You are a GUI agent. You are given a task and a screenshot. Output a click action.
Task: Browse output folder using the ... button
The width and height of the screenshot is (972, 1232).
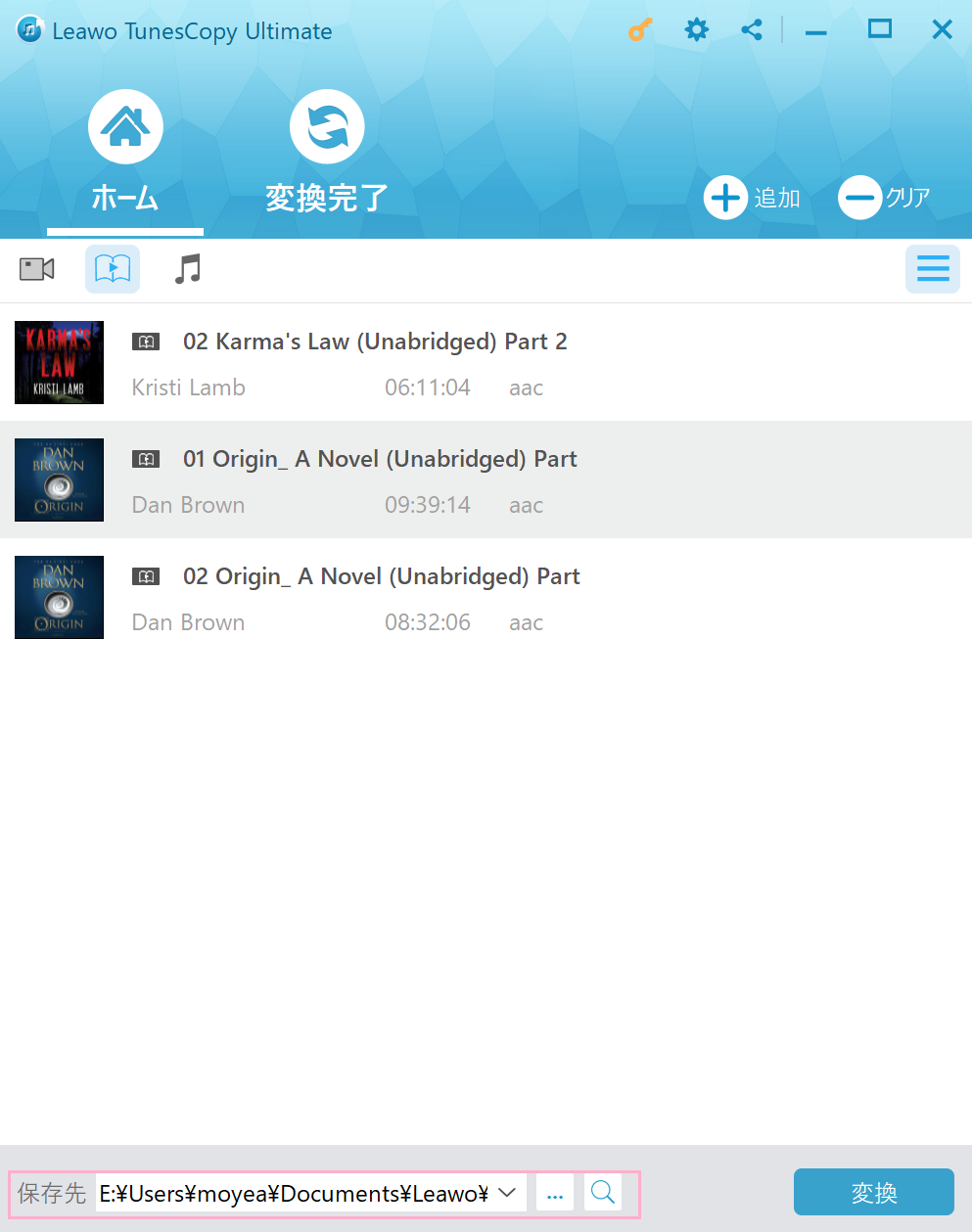point(554,1192)
